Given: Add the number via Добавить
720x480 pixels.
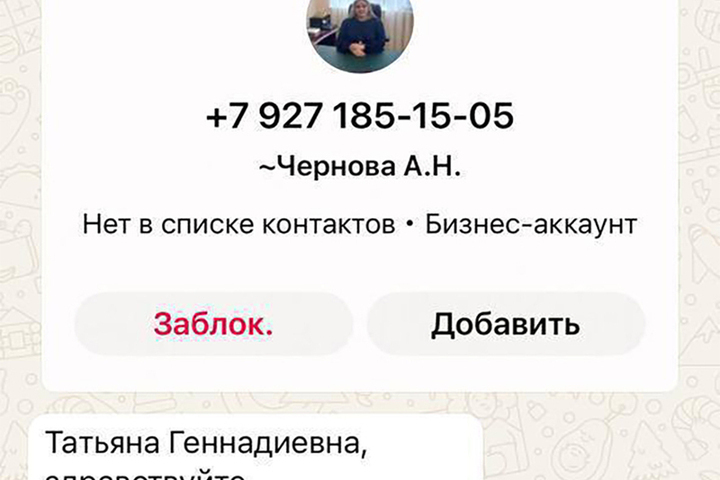Looking at the screenshot, I should pos(505,324).
